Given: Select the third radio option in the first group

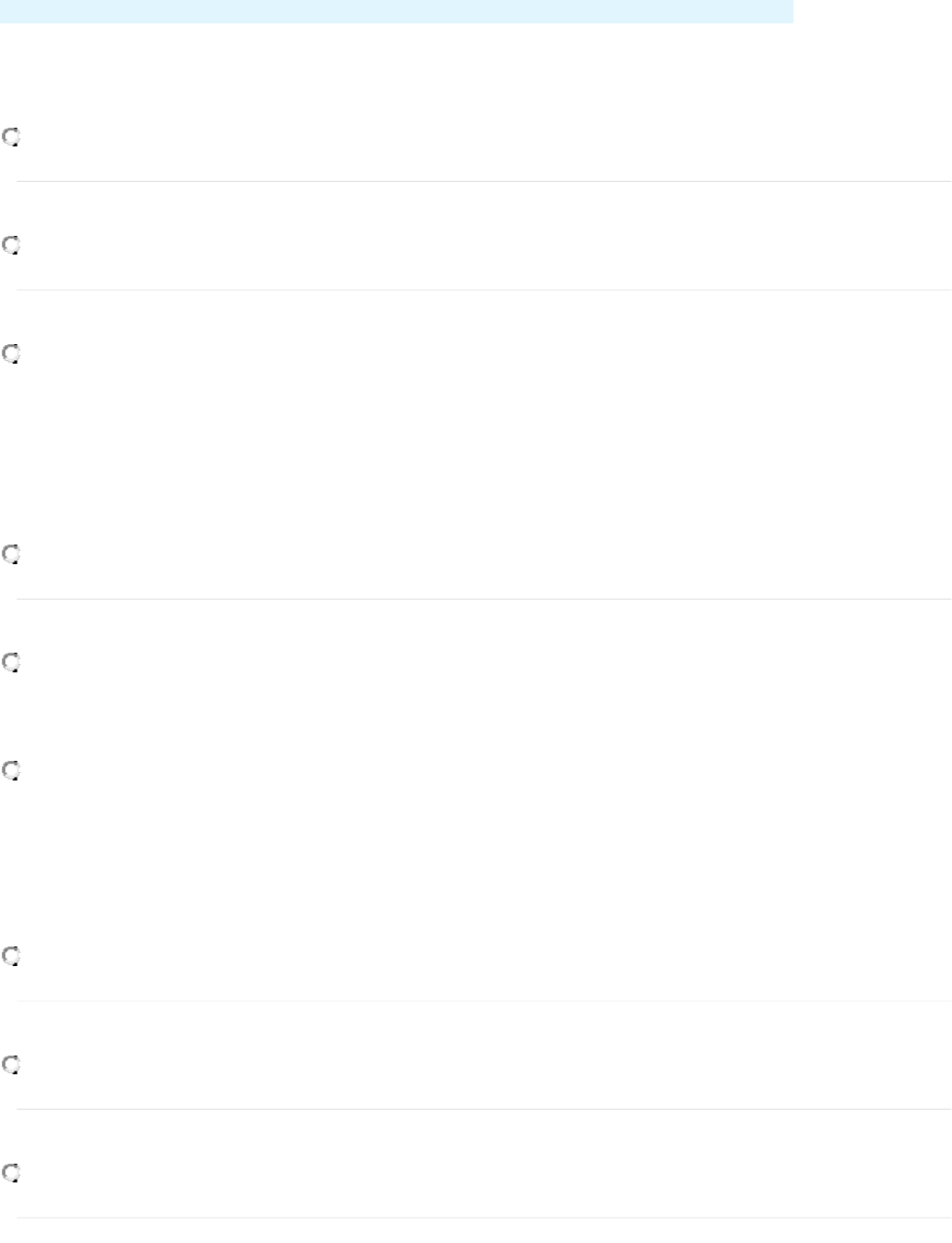Looking at the screenshot, I should tap(11, 354).
